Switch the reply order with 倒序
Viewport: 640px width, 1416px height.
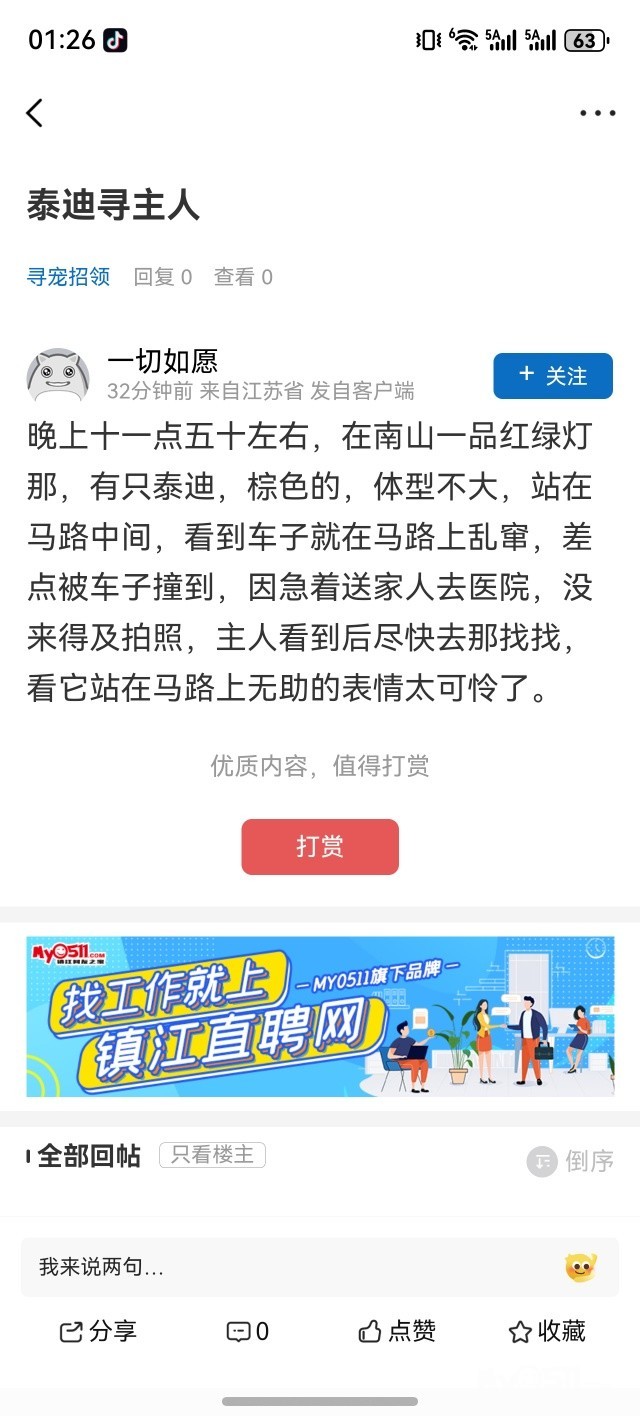571,1160
